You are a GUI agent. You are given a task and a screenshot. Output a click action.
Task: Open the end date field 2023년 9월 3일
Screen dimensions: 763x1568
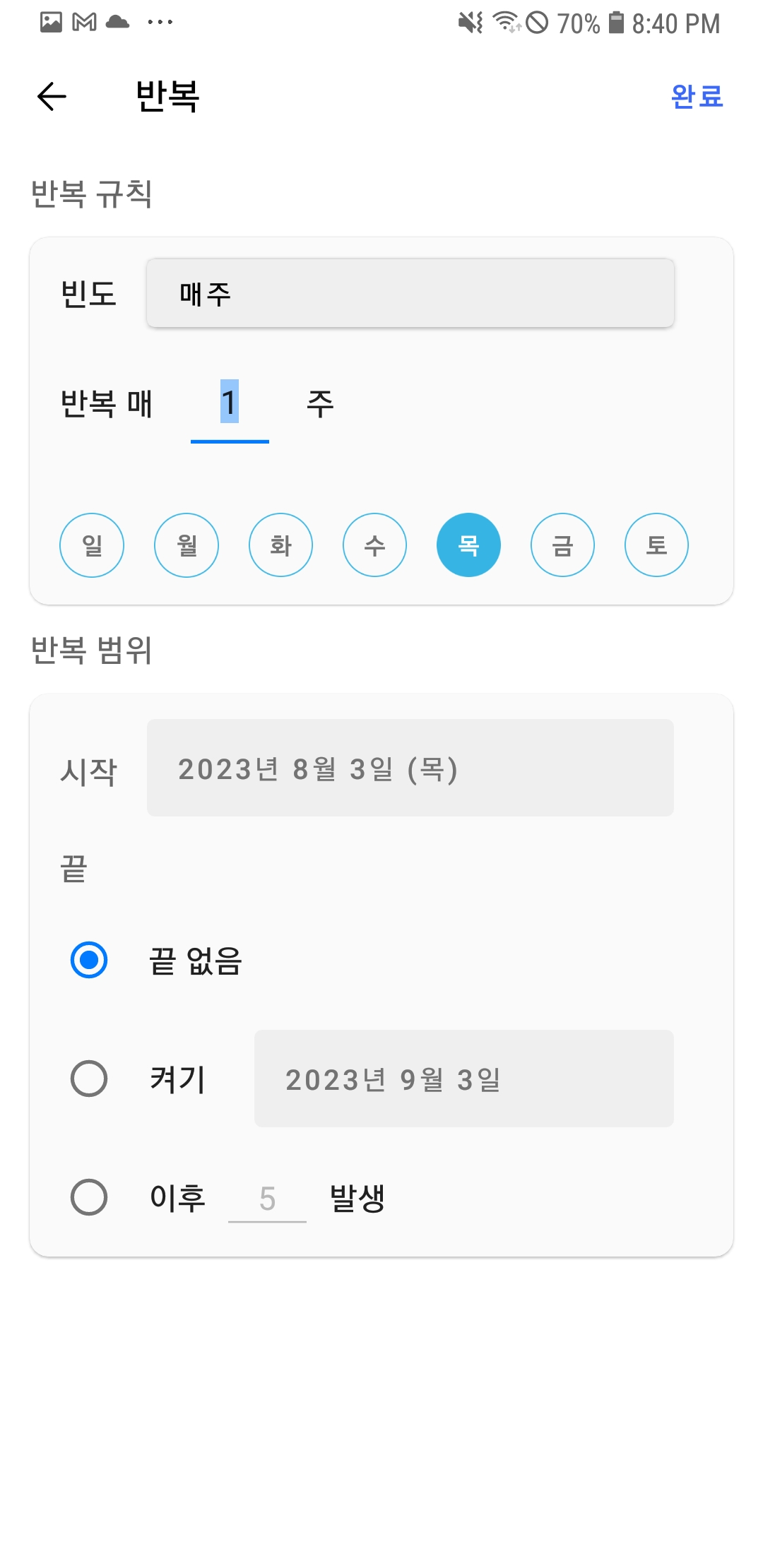click(x=464, y=1079)
